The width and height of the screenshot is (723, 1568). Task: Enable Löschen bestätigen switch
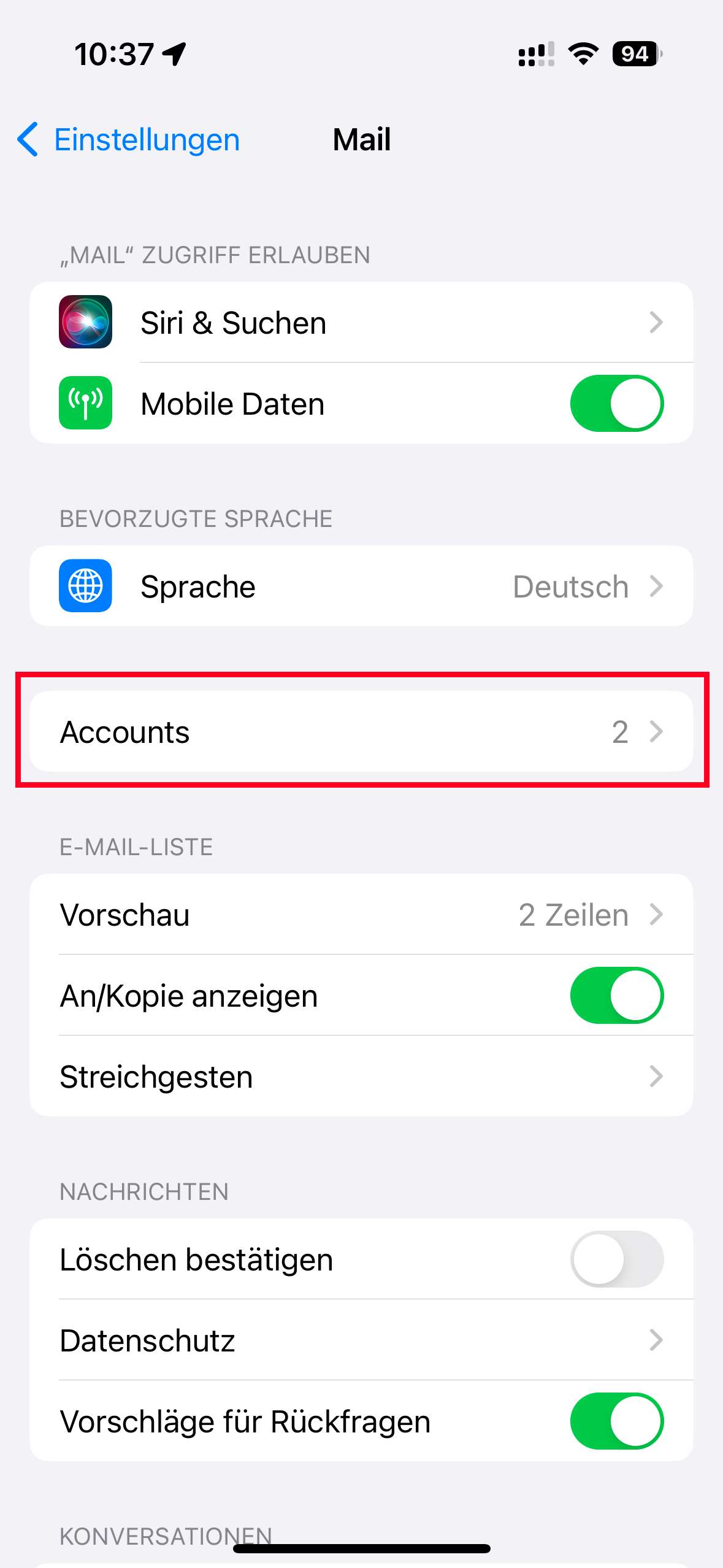point(616,1259)
